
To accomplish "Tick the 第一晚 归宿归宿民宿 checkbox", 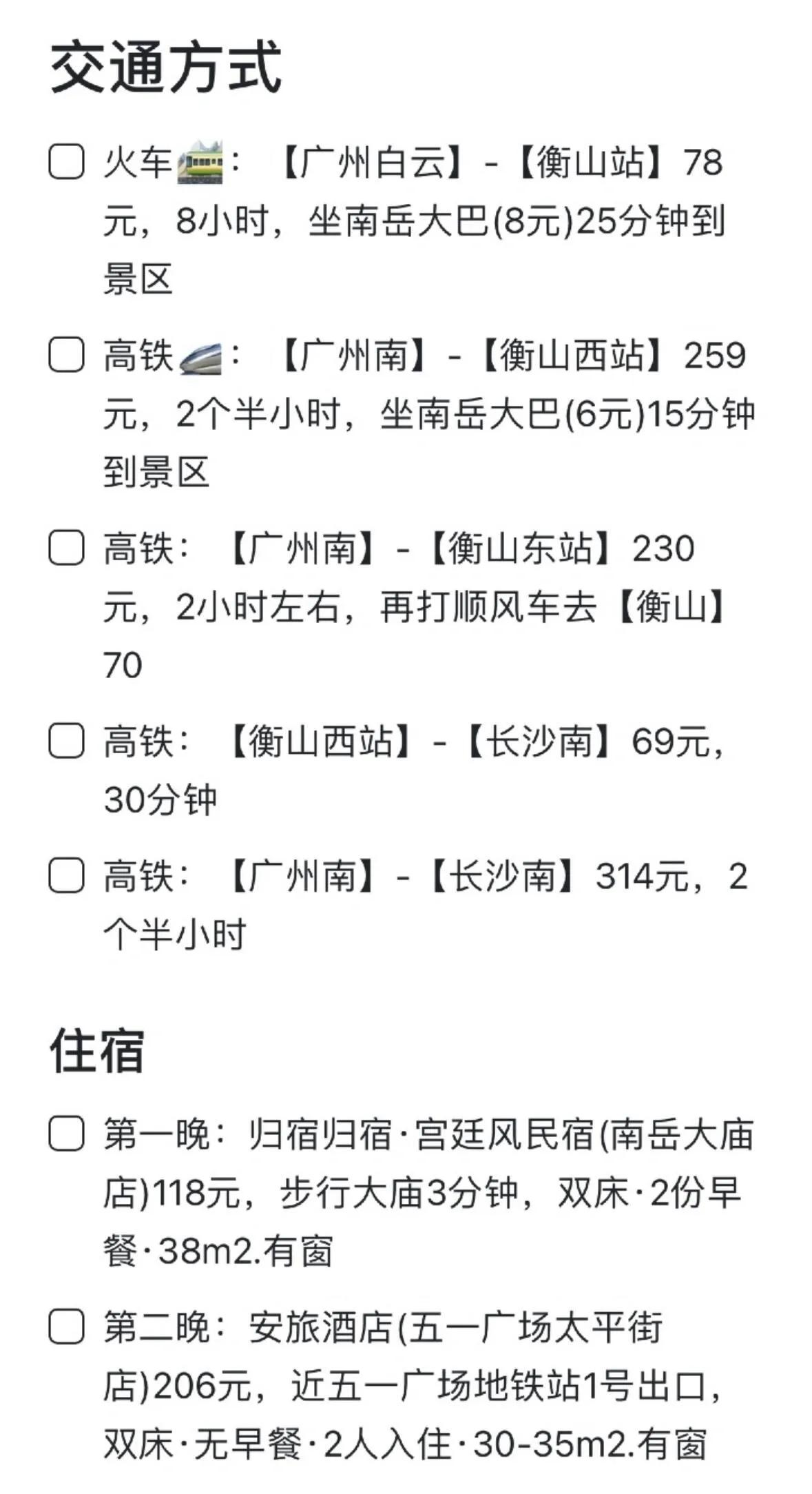I will tap(67, 1134).
